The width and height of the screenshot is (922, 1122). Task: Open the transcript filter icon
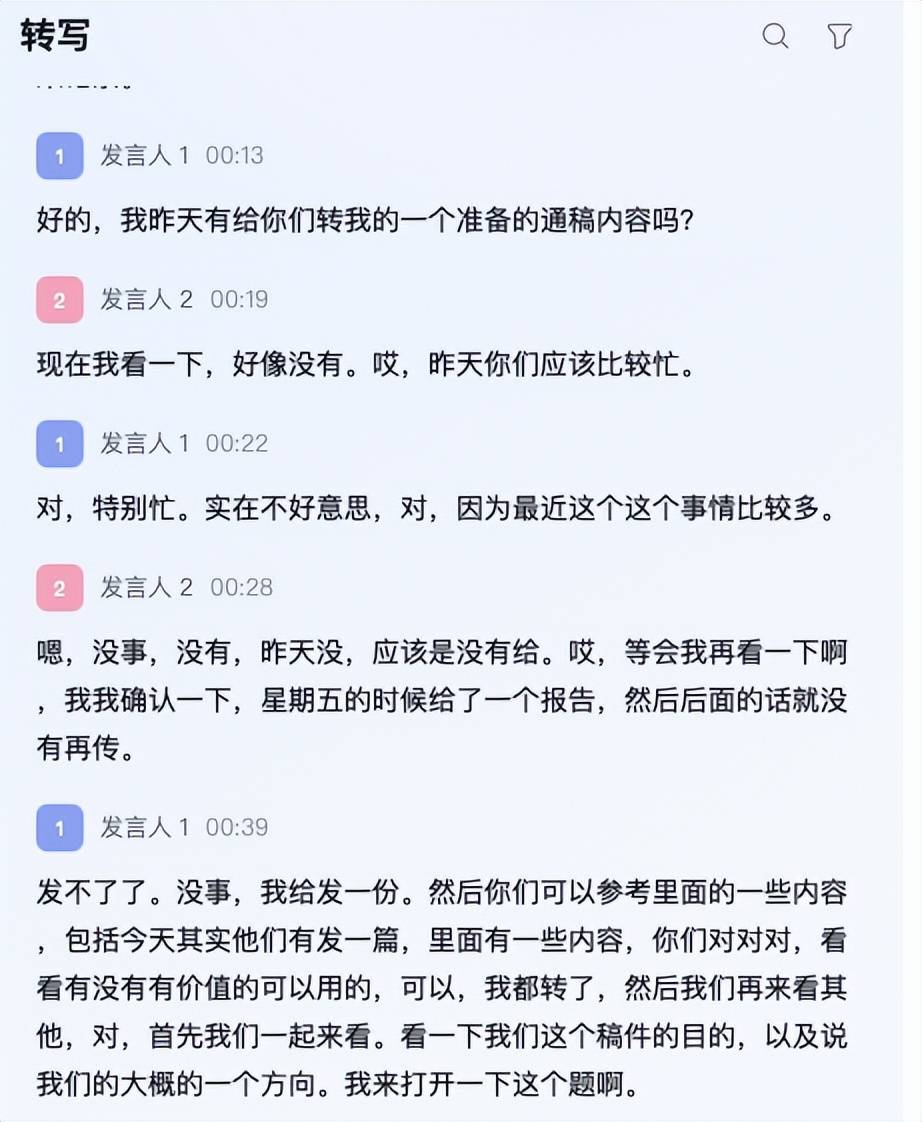tap(840, 37)
